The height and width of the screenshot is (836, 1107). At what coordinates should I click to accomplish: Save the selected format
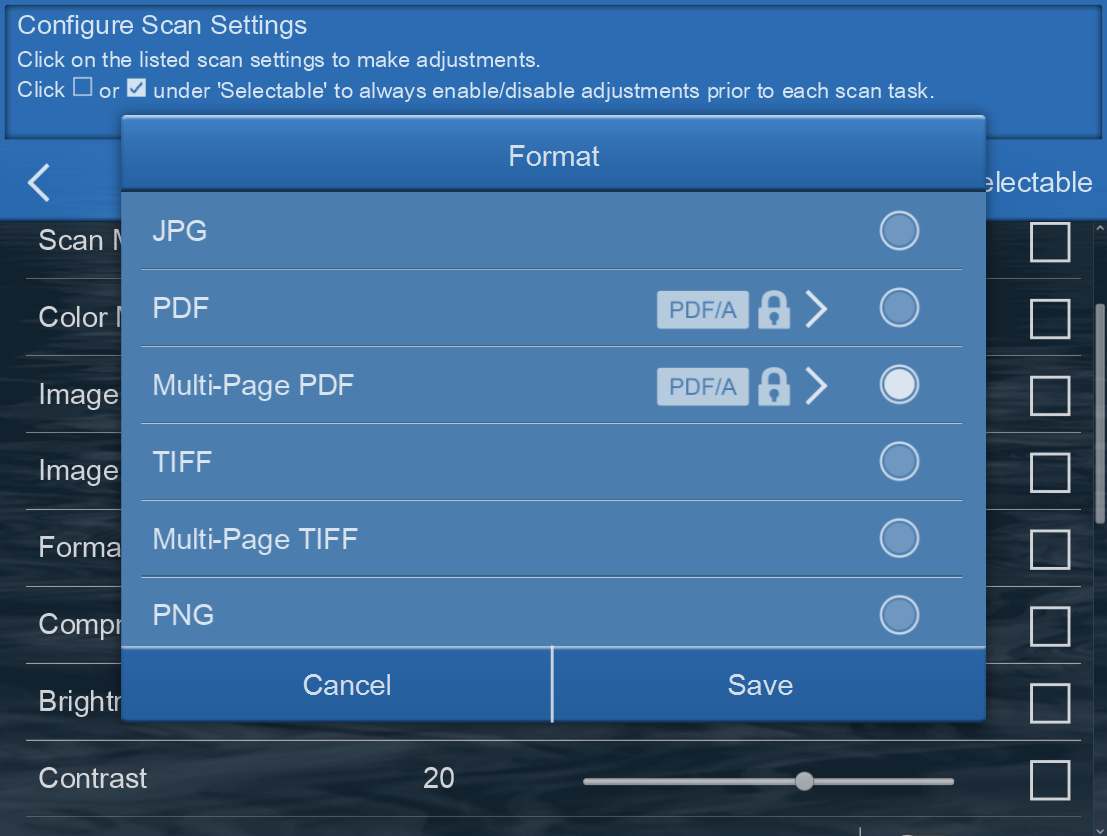click(760, 685)
